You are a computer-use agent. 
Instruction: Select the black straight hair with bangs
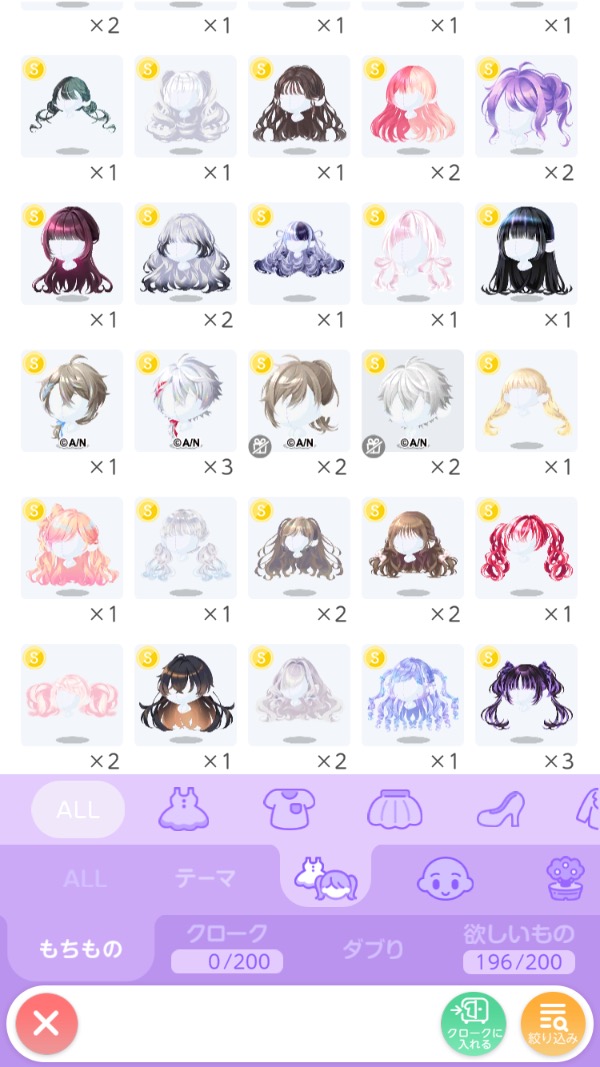pos(526,254)
